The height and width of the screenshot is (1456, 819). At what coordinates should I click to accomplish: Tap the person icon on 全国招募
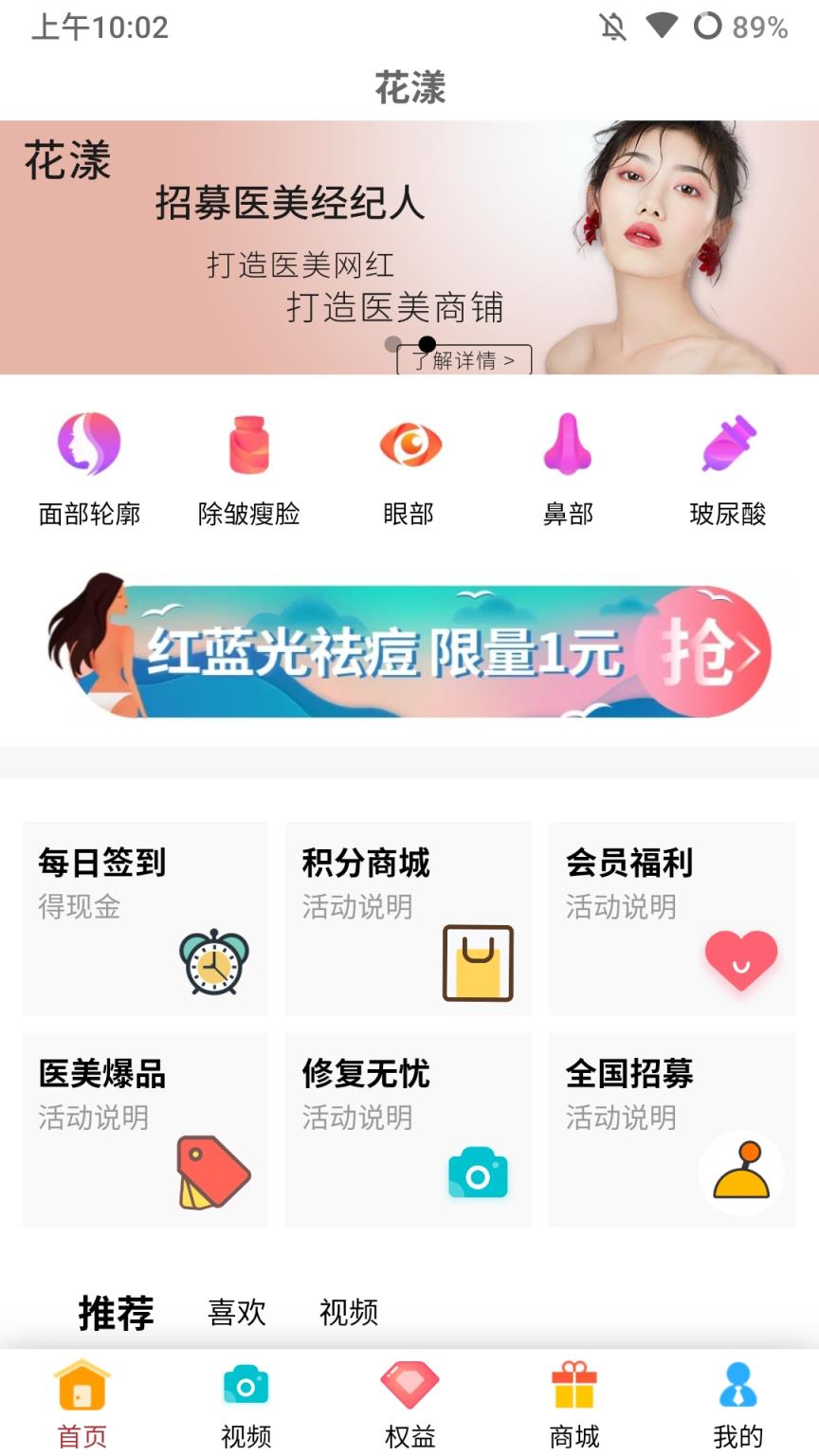tap(741, 1173)
